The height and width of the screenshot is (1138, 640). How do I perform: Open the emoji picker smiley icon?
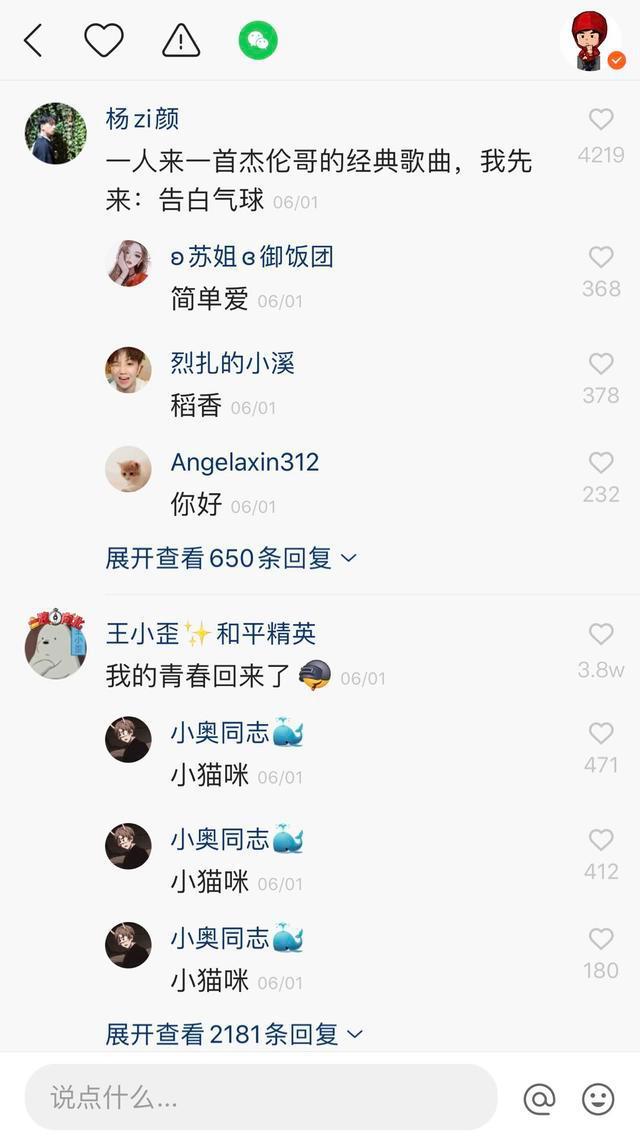pyautogui.click(x=598, y=1099)
